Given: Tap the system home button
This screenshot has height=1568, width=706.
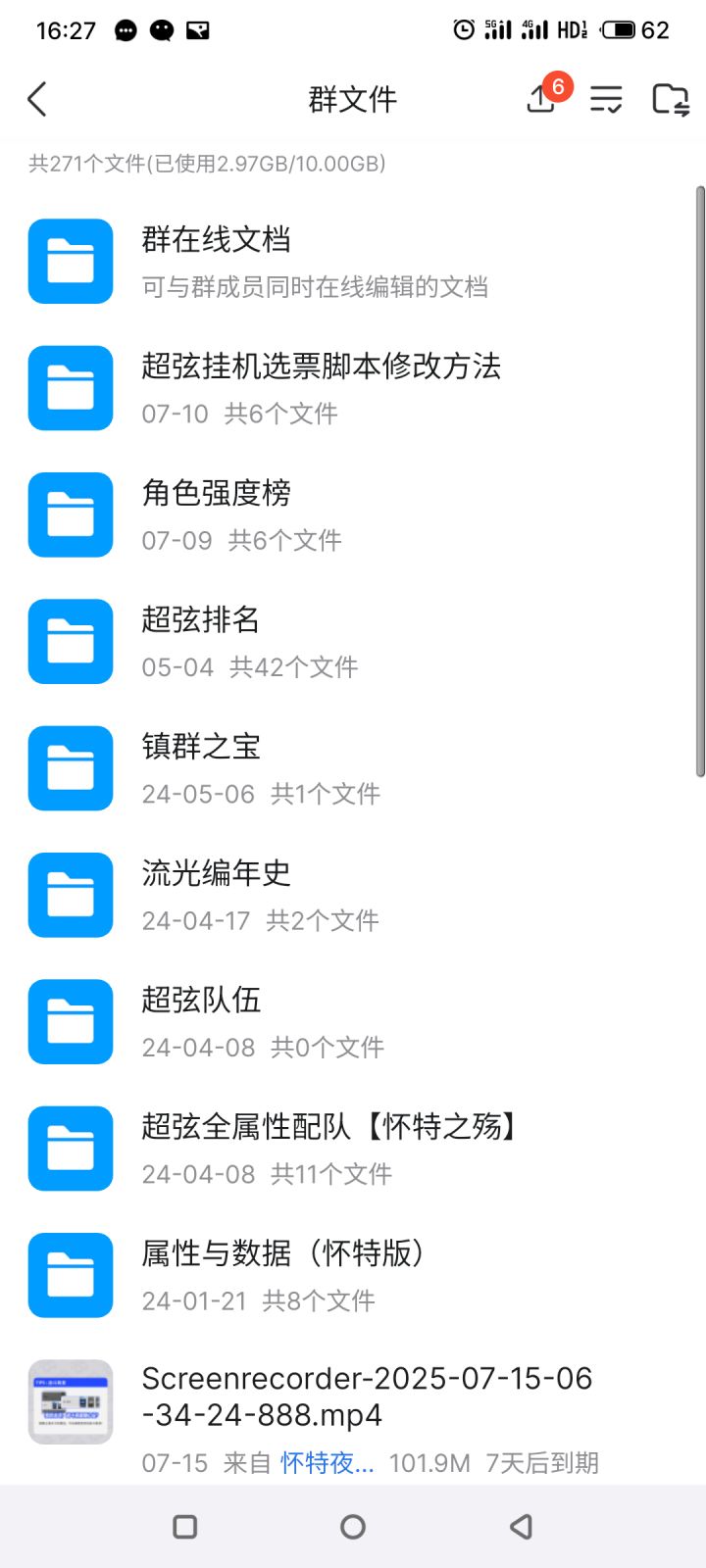Looking at the screenshot, I should (x=353, y=1526).
